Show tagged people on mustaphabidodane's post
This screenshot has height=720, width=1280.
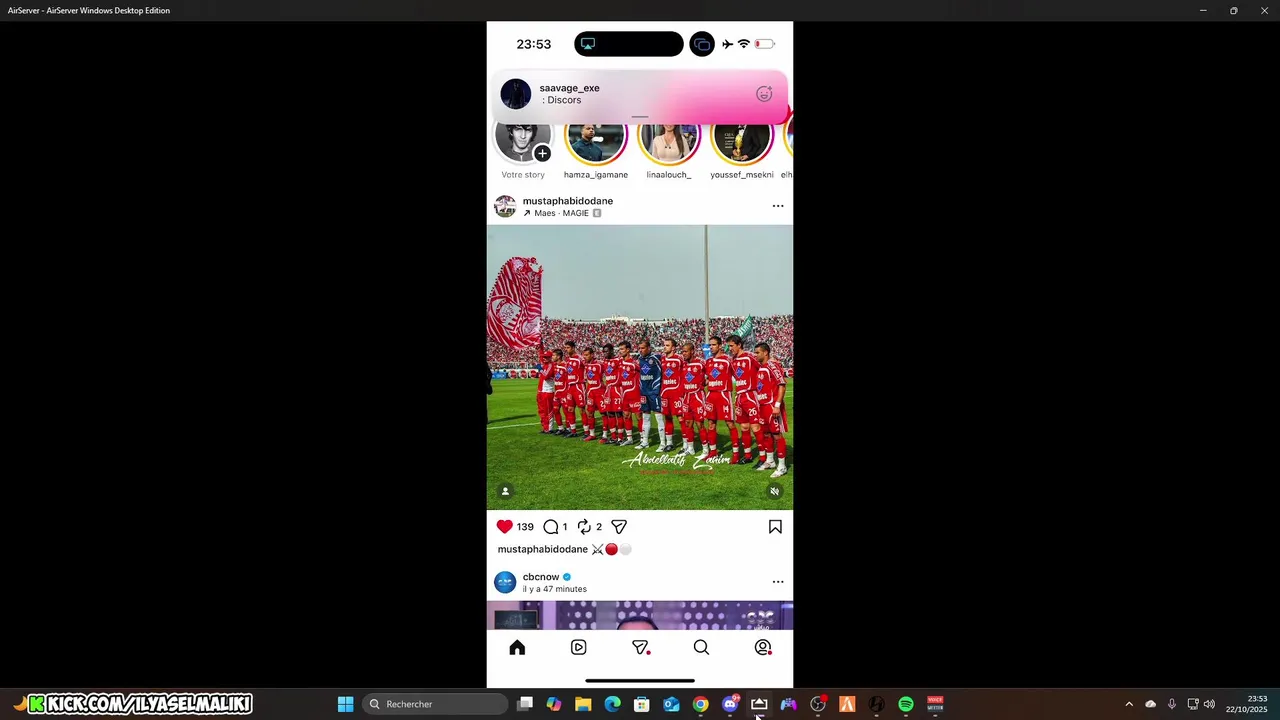505,491
